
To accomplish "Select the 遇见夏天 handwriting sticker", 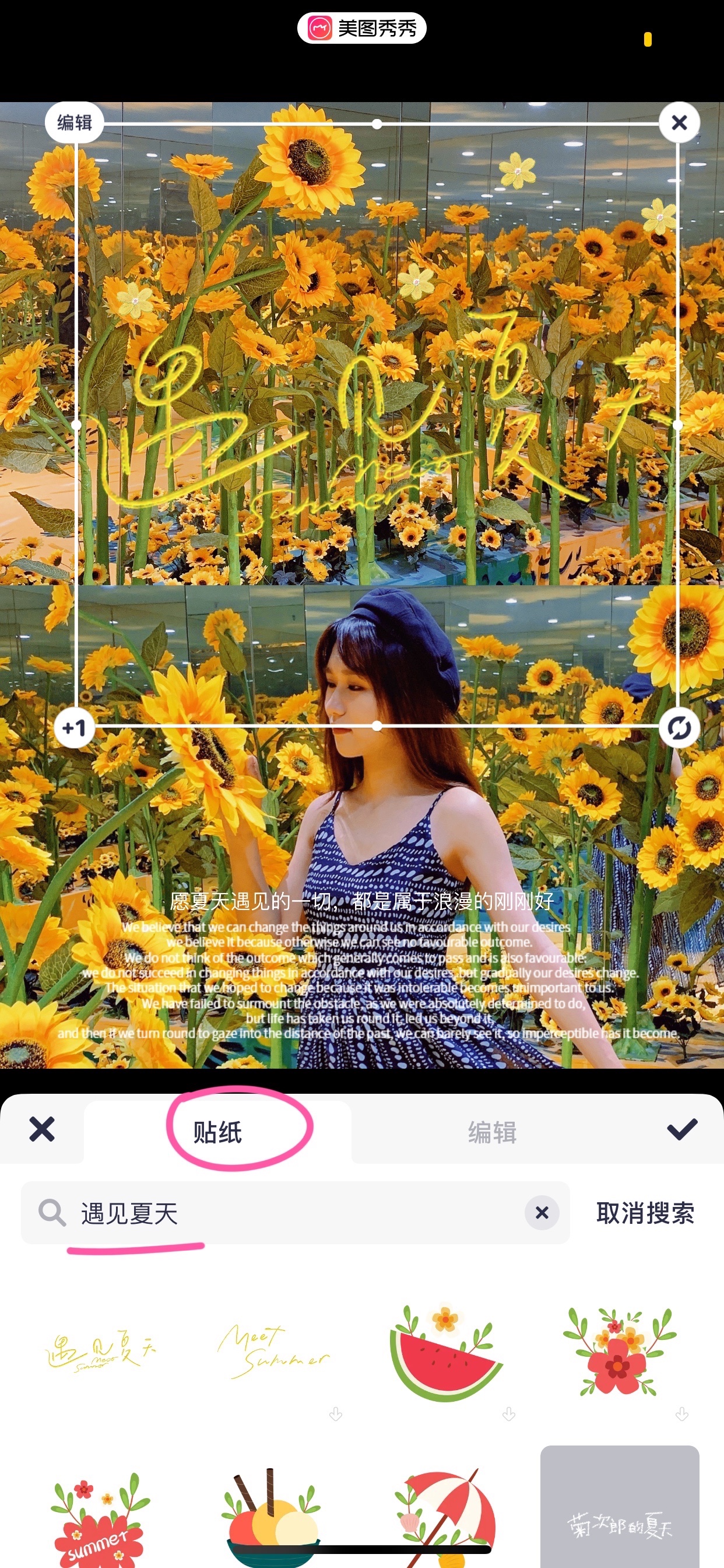I will (x=101, y=1353).
